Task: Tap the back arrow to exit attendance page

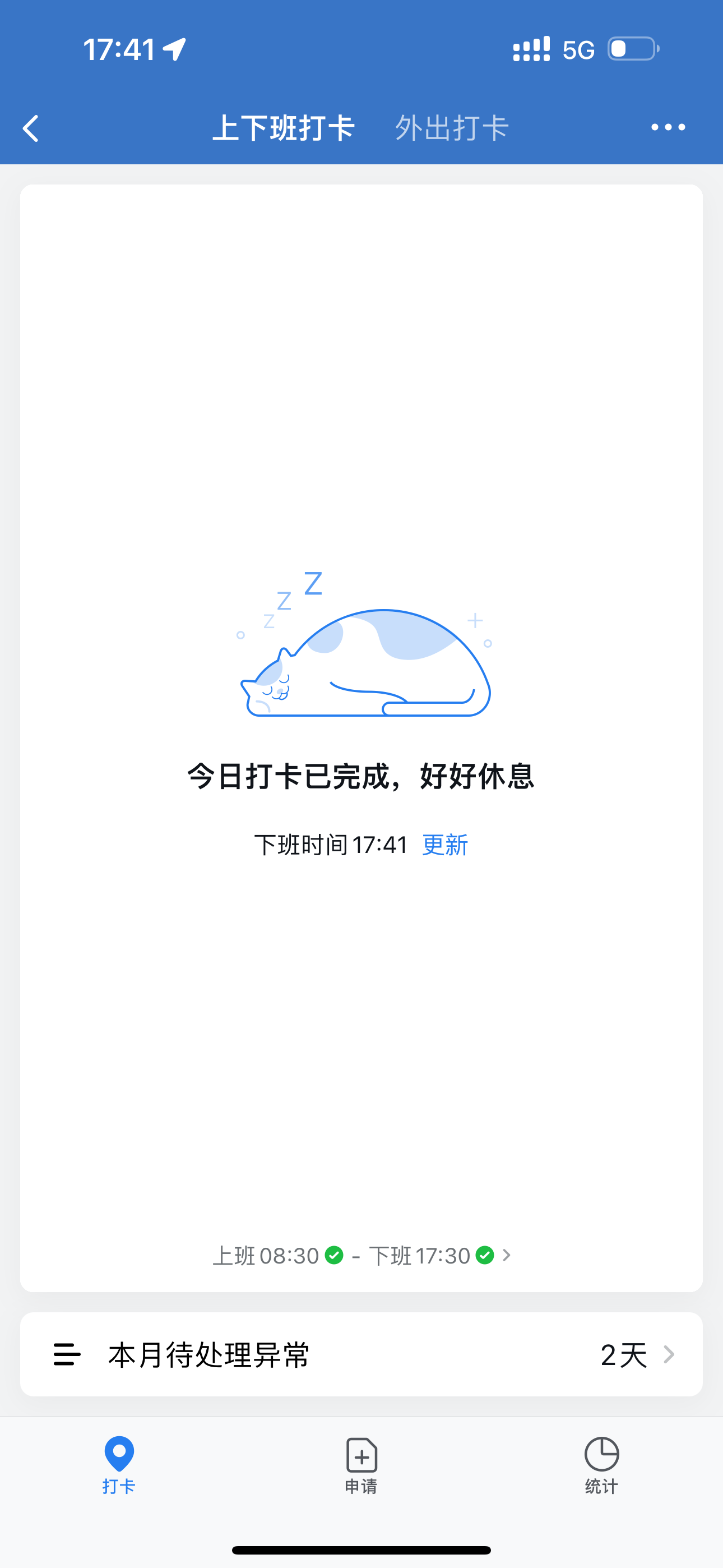Action: point(30,127)
